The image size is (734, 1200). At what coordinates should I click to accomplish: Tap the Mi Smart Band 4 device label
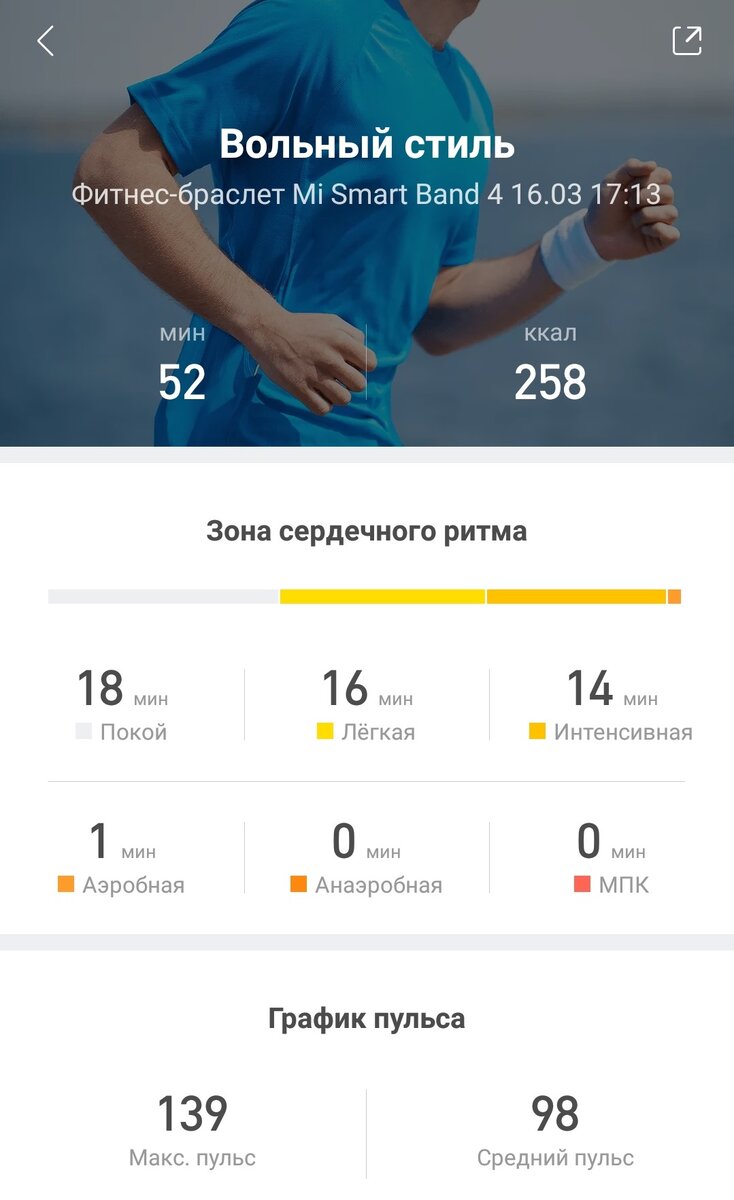367,195
